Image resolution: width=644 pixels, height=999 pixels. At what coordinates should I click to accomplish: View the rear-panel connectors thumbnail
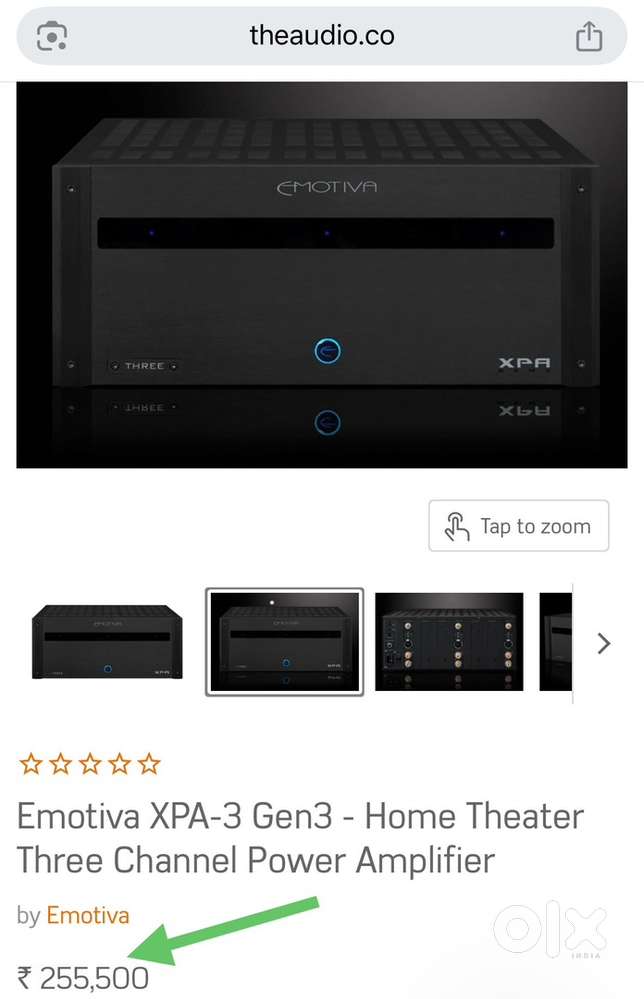[x=449, y=642]
